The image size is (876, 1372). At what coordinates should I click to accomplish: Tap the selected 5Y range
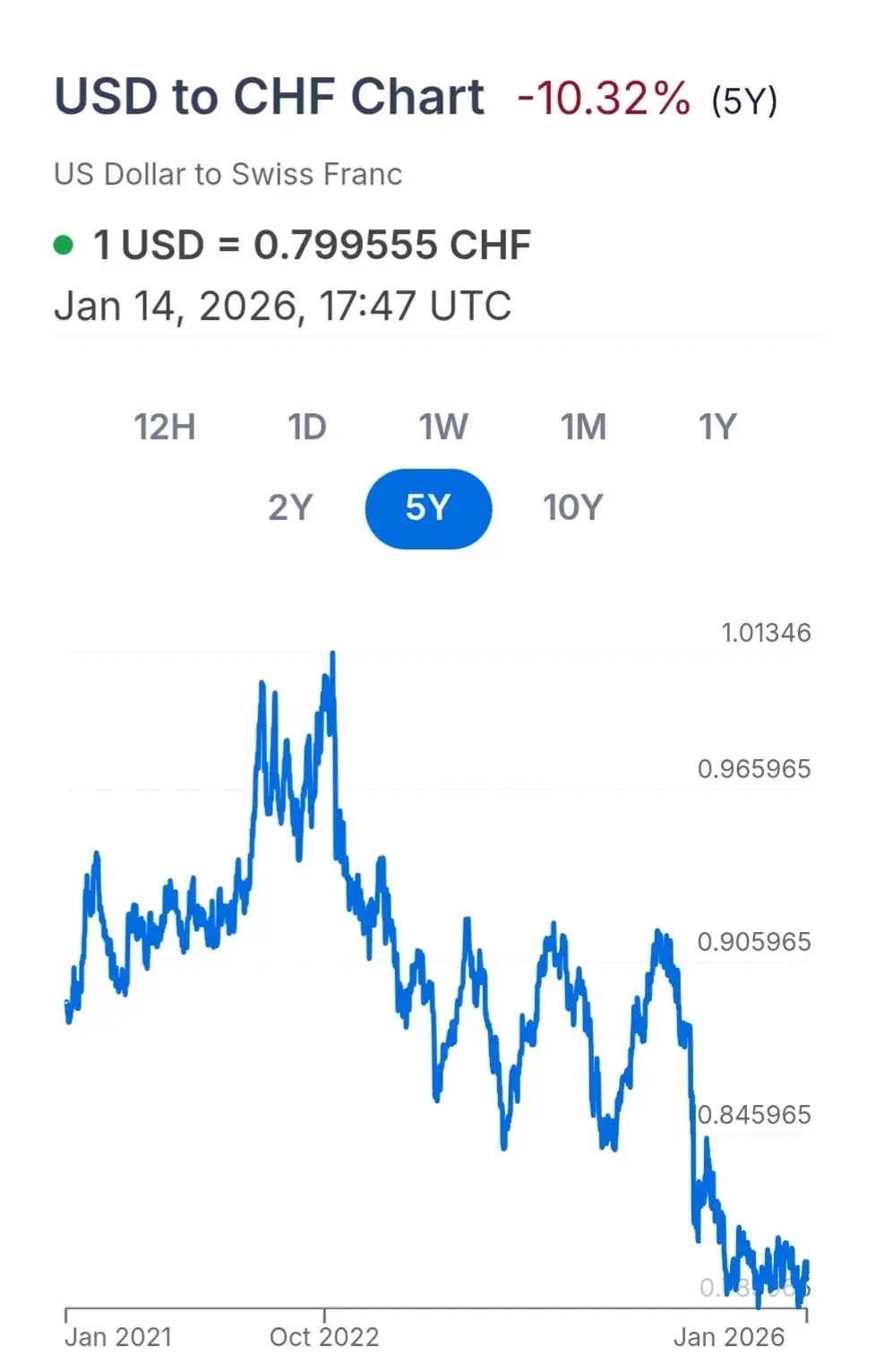pyautogui.click(x=428, y=508)
